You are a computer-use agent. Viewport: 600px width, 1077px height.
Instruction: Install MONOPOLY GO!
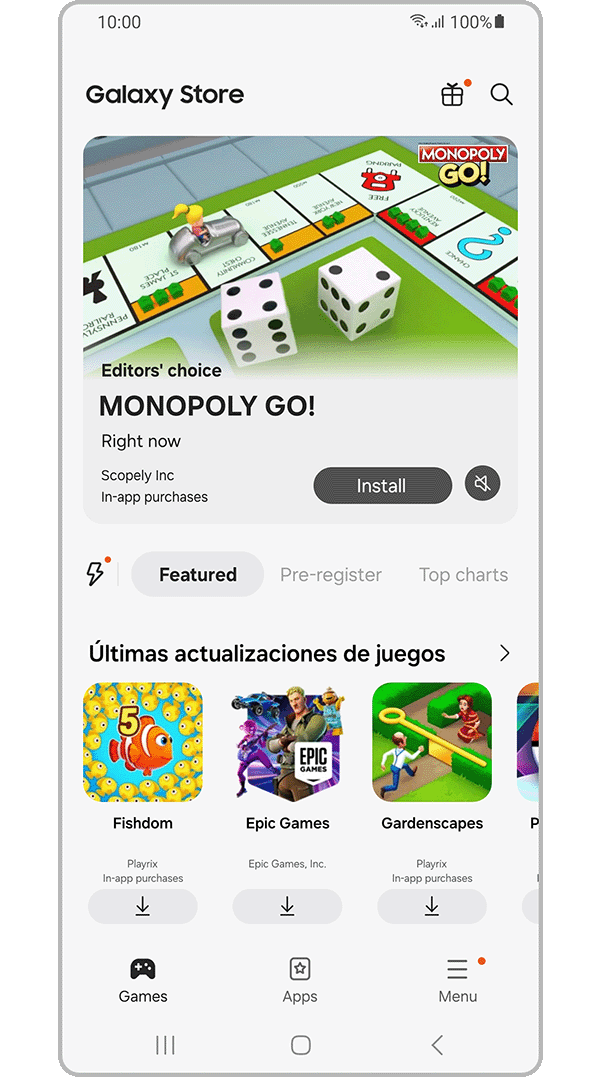[381, 486]
